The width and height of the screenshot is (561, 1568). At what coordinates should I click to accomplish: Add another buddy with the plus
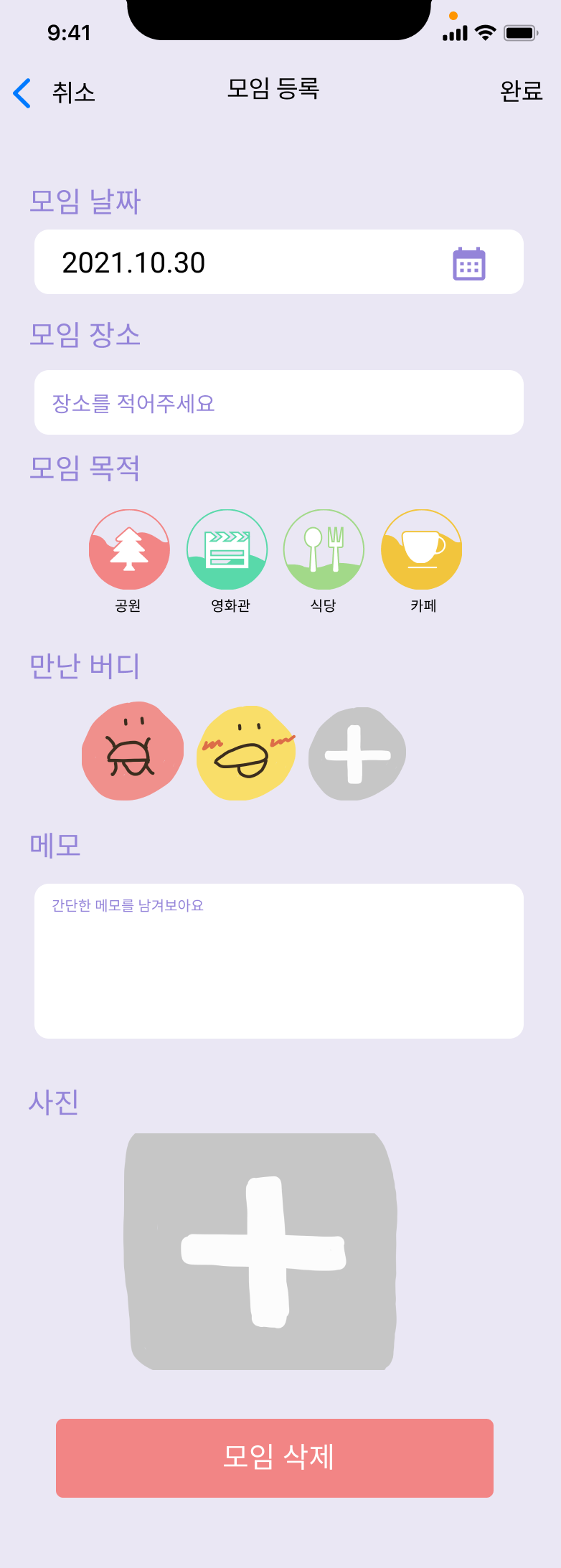point(357,754)
